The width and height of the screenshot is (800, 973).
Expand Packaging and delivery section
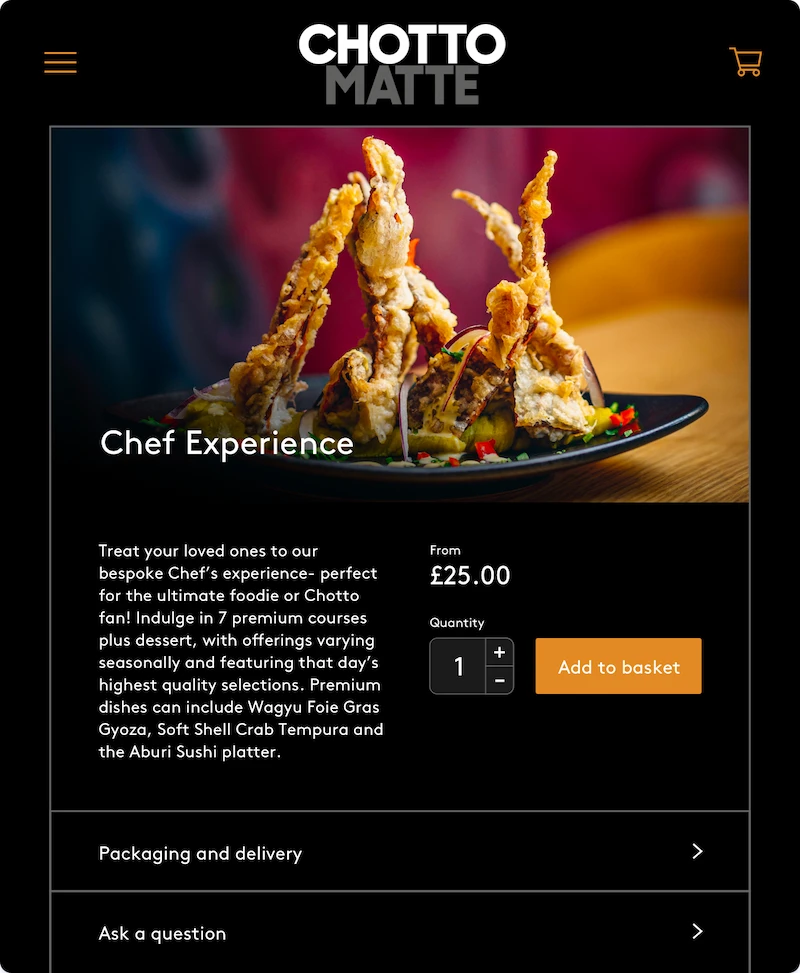[400, 852]
